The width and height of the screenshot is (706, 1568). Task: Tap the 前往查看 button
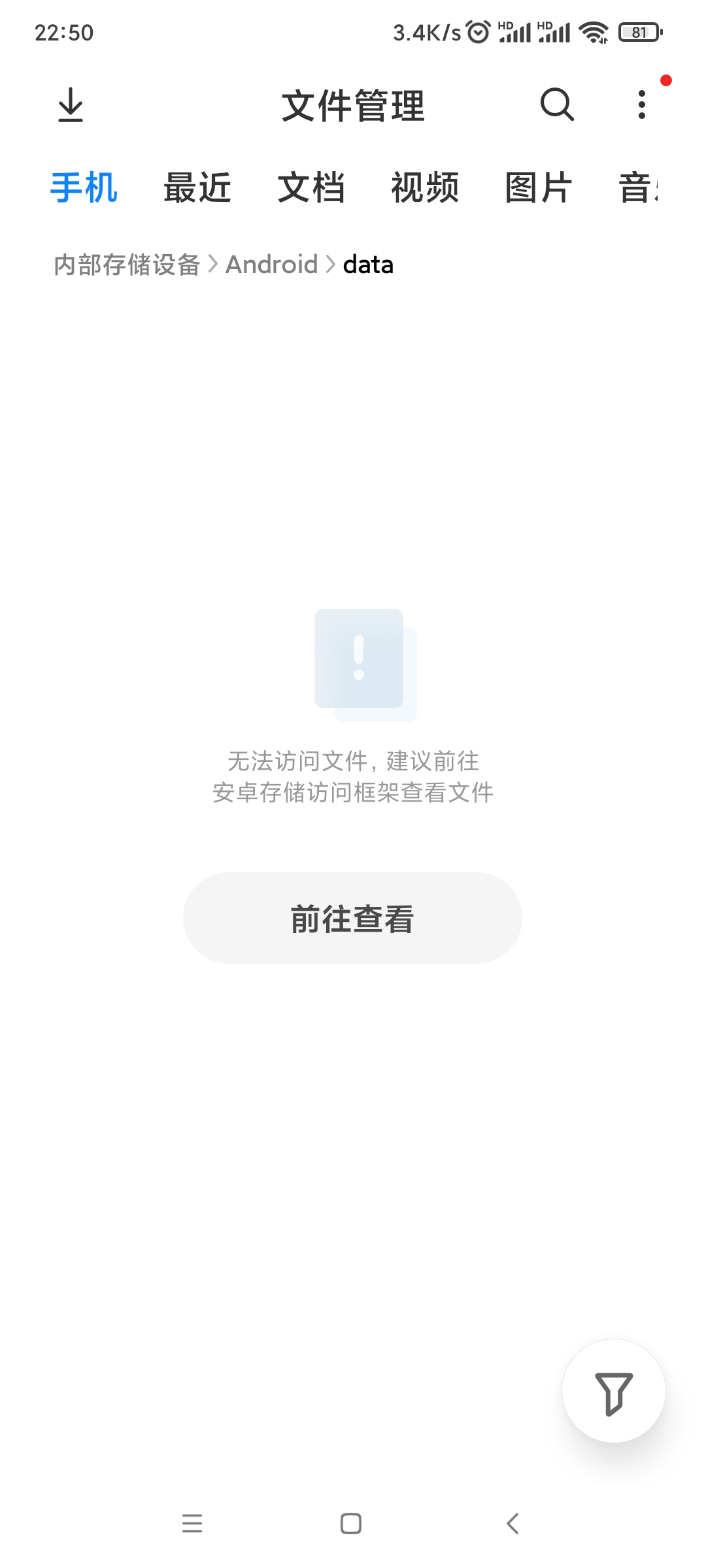click(352, 918)
